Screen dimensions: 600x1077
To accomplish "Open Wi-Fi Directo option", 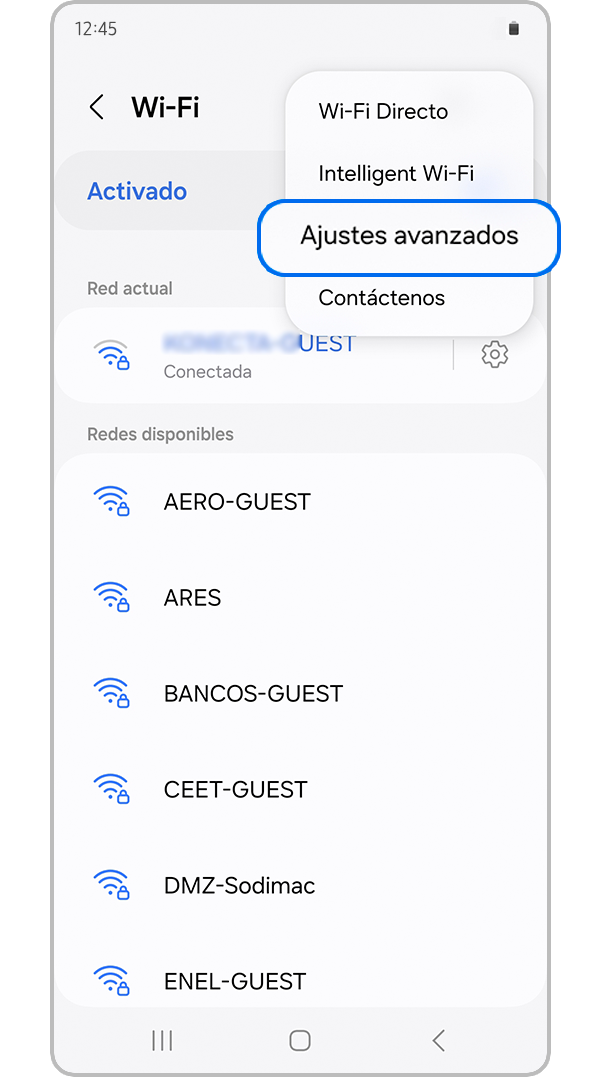I will [383, 111].
